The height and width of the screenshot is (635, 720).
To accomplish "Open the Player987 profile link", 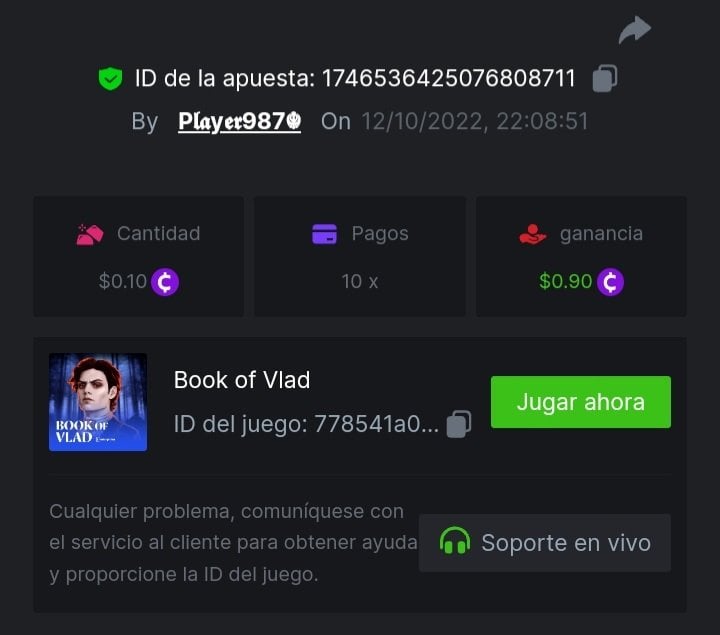I will (239, 122).
